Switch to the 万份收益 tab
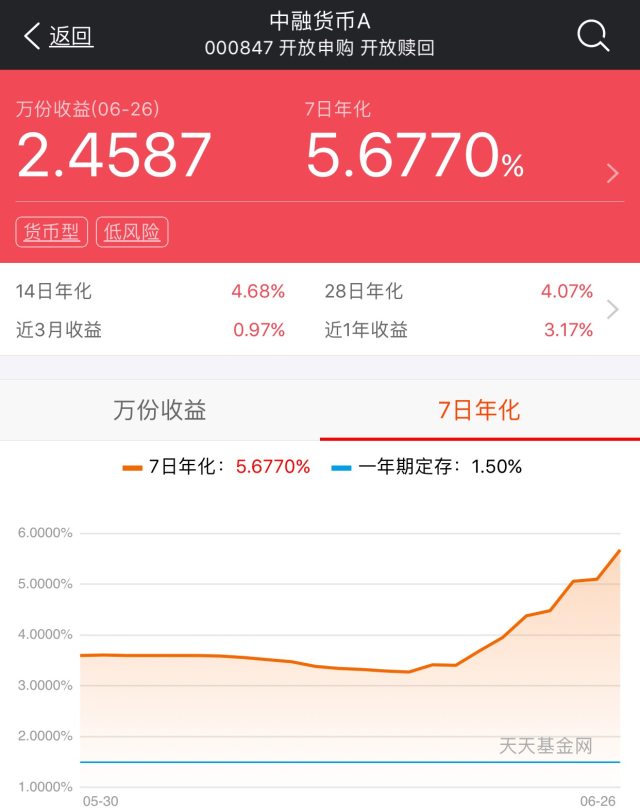Viewport: 640px width, 812px height. point(160,410)
